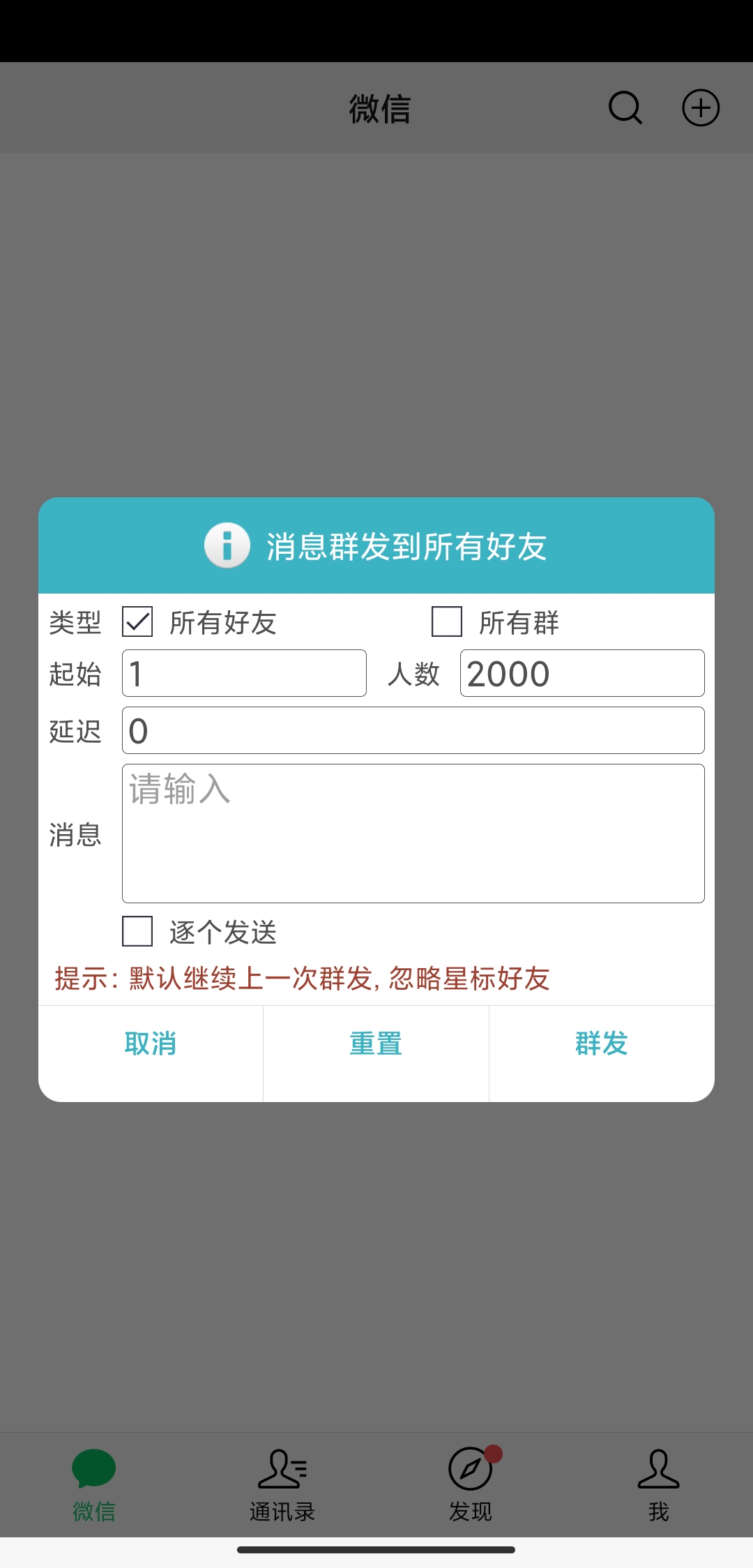
Task: Check the 所有群 checkbox
Action: pyautogui.click(x=447, y=621)
